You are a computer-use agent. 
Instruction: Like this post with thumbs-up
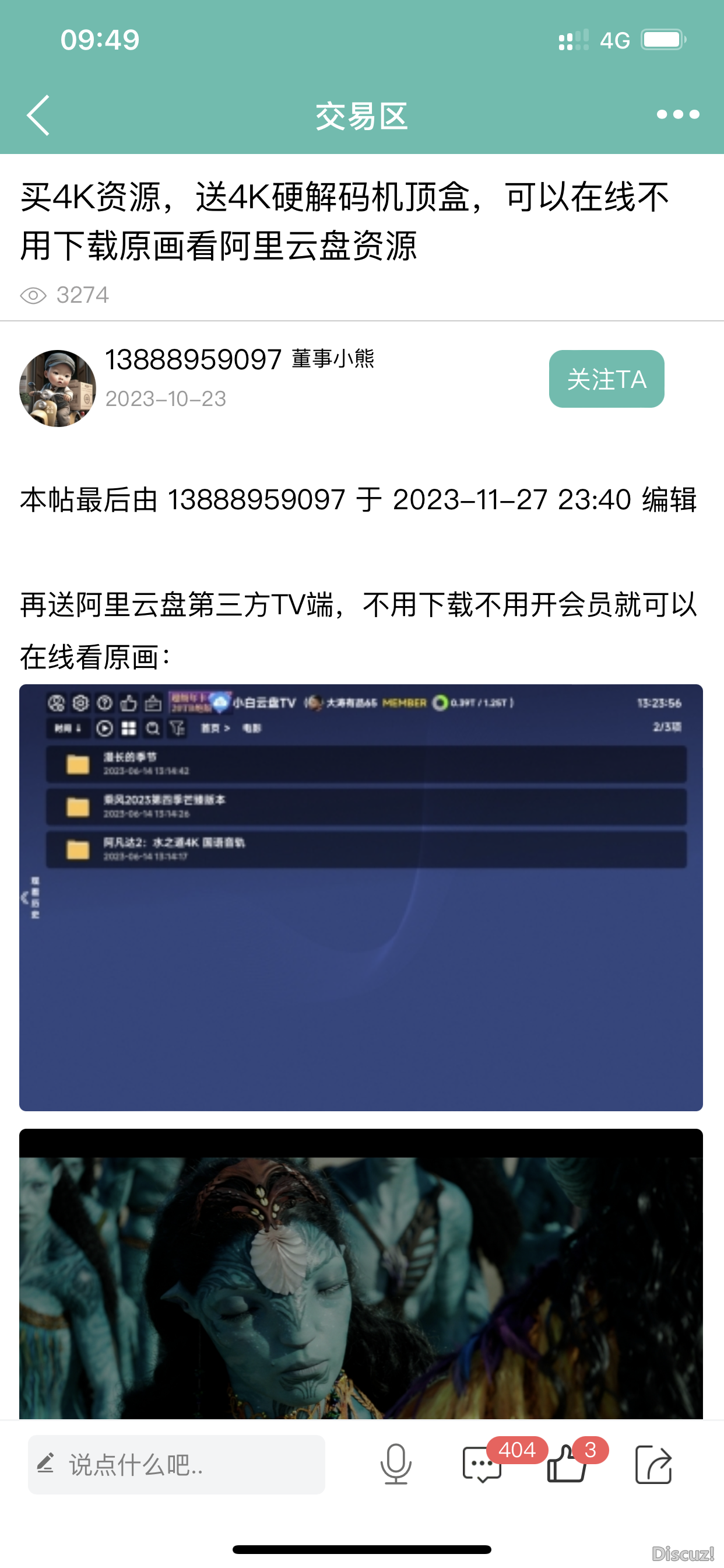tap(567, 1465)
